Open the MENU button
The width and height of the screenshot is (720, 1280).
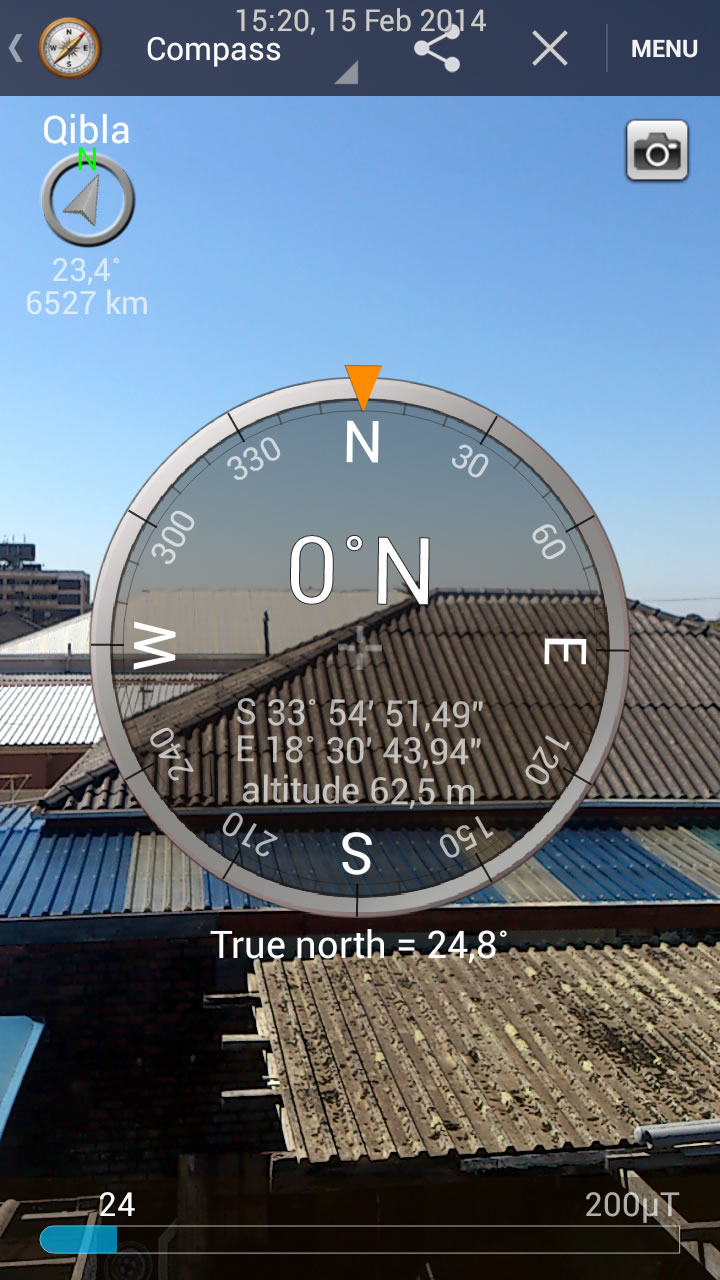coord(664,48)
